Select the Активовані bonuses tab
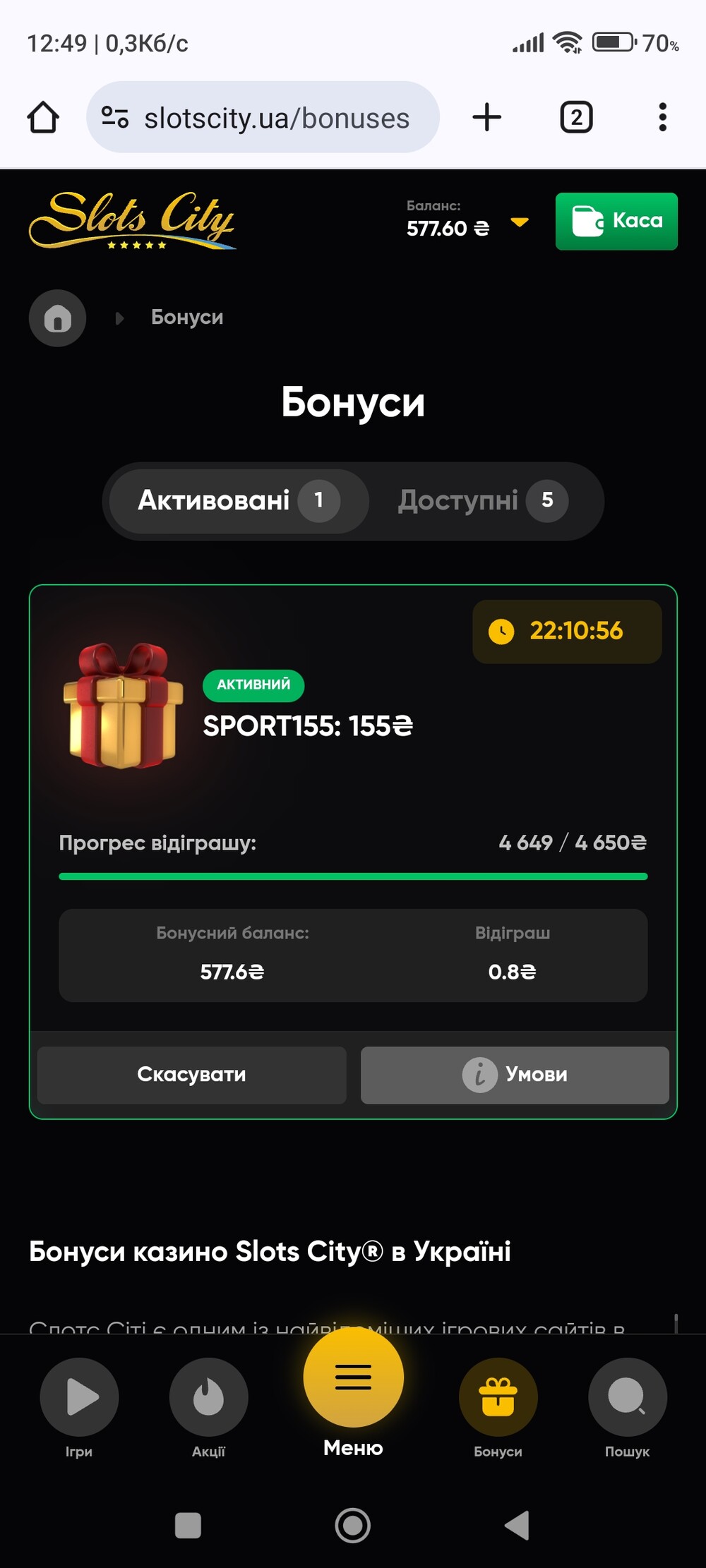The height and width of the screenshot is (1568, 706). pos(239,500)
